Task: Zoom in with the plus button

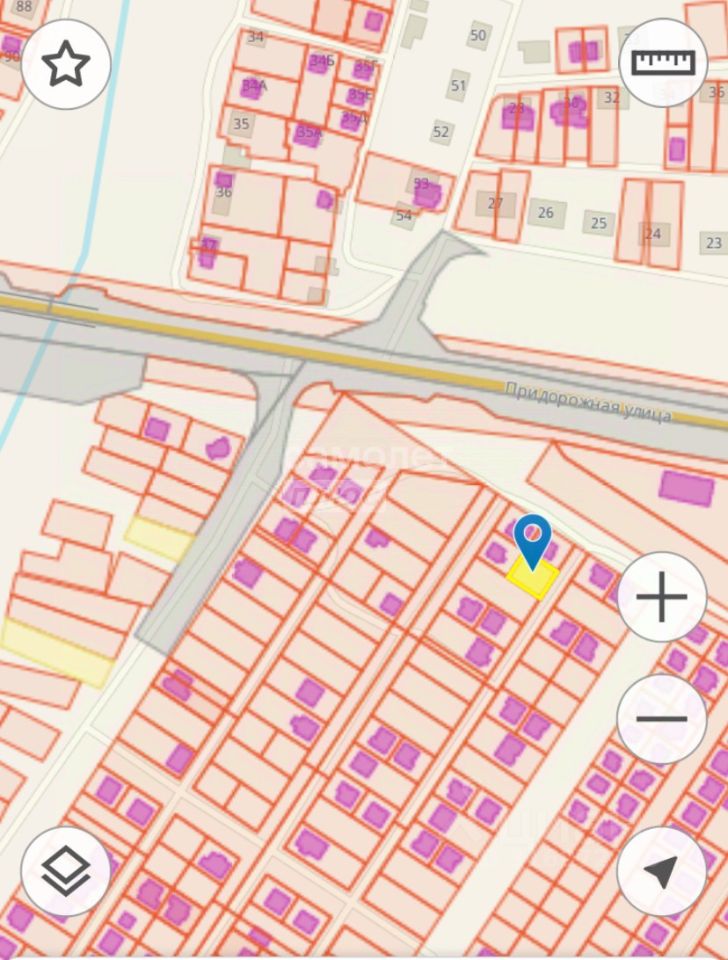Action: [x=662, y=598]
